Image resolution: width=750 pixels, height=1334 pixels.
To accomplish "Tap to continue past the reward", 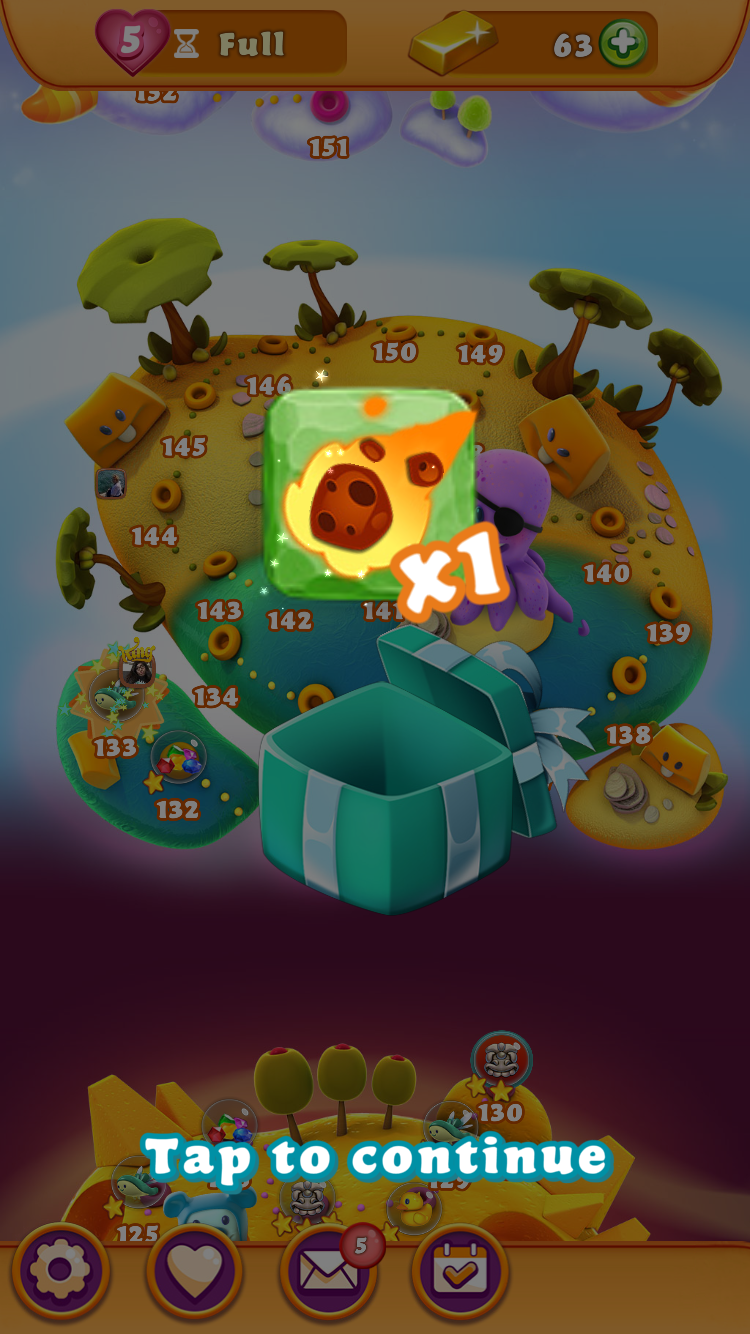I will [x=375, y=1157].
